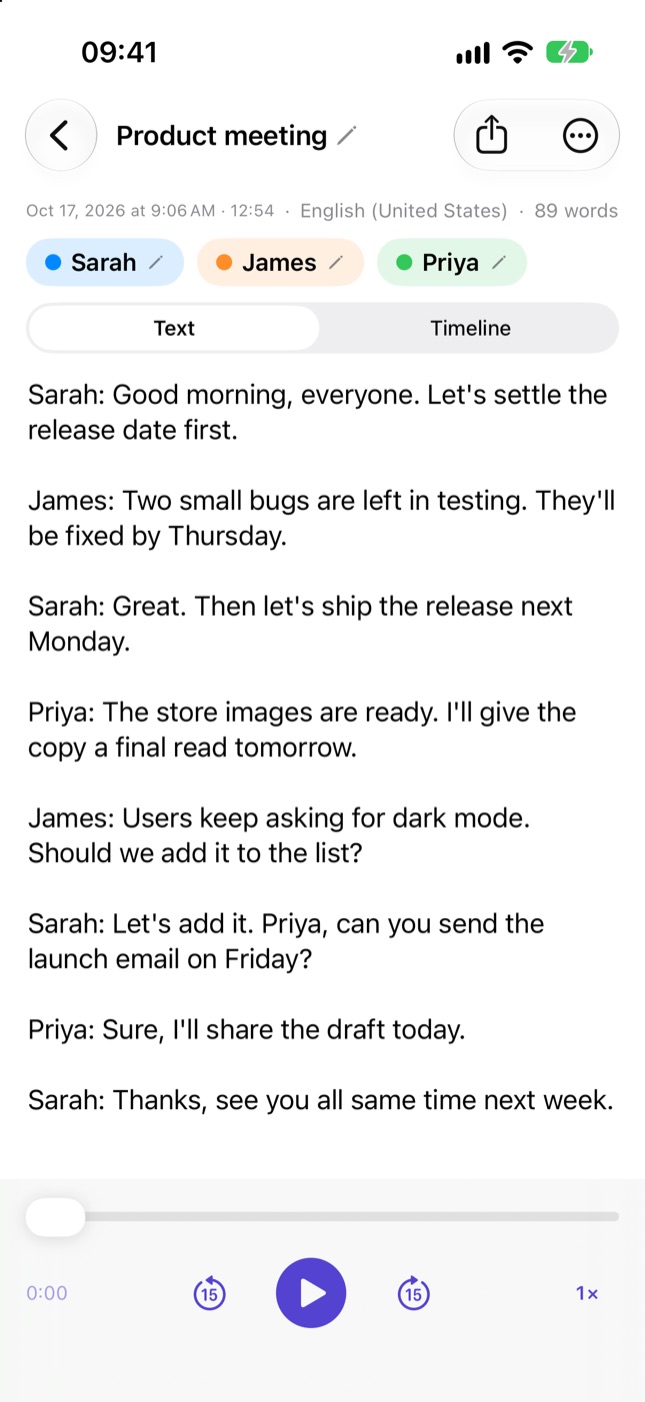Tap the playback progress slider
Viewport: 645px width, 1402px height.
[x=322, y=1217]
